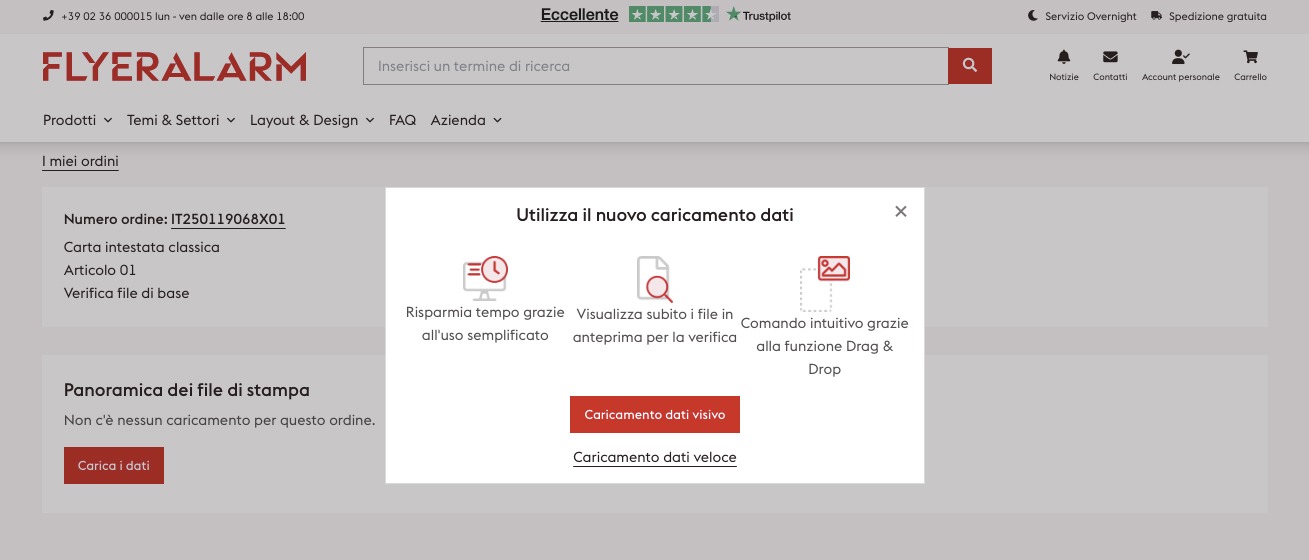Open the Notizie bell
This screenshot has width=1309, height=560.
point(1064,65)
